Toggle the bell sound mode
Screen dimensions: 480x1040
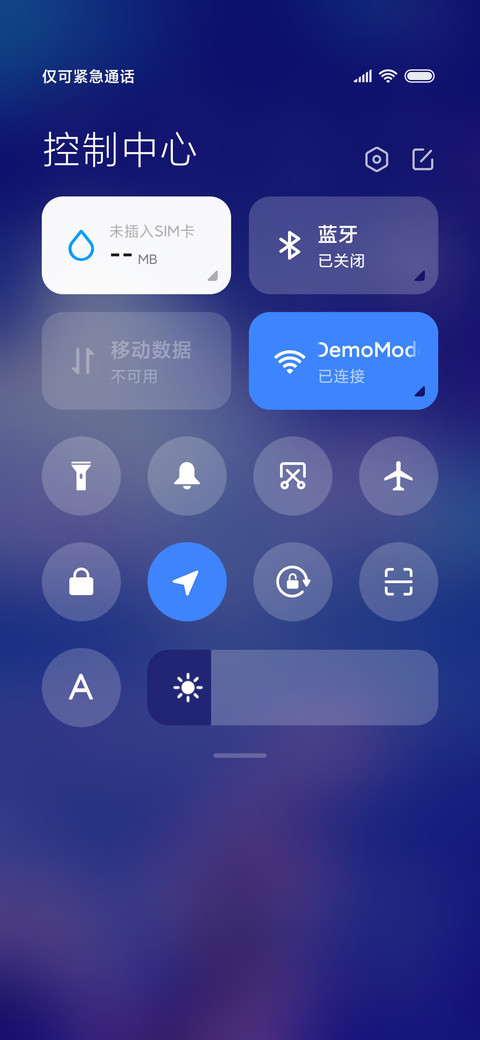pos(187,476)
